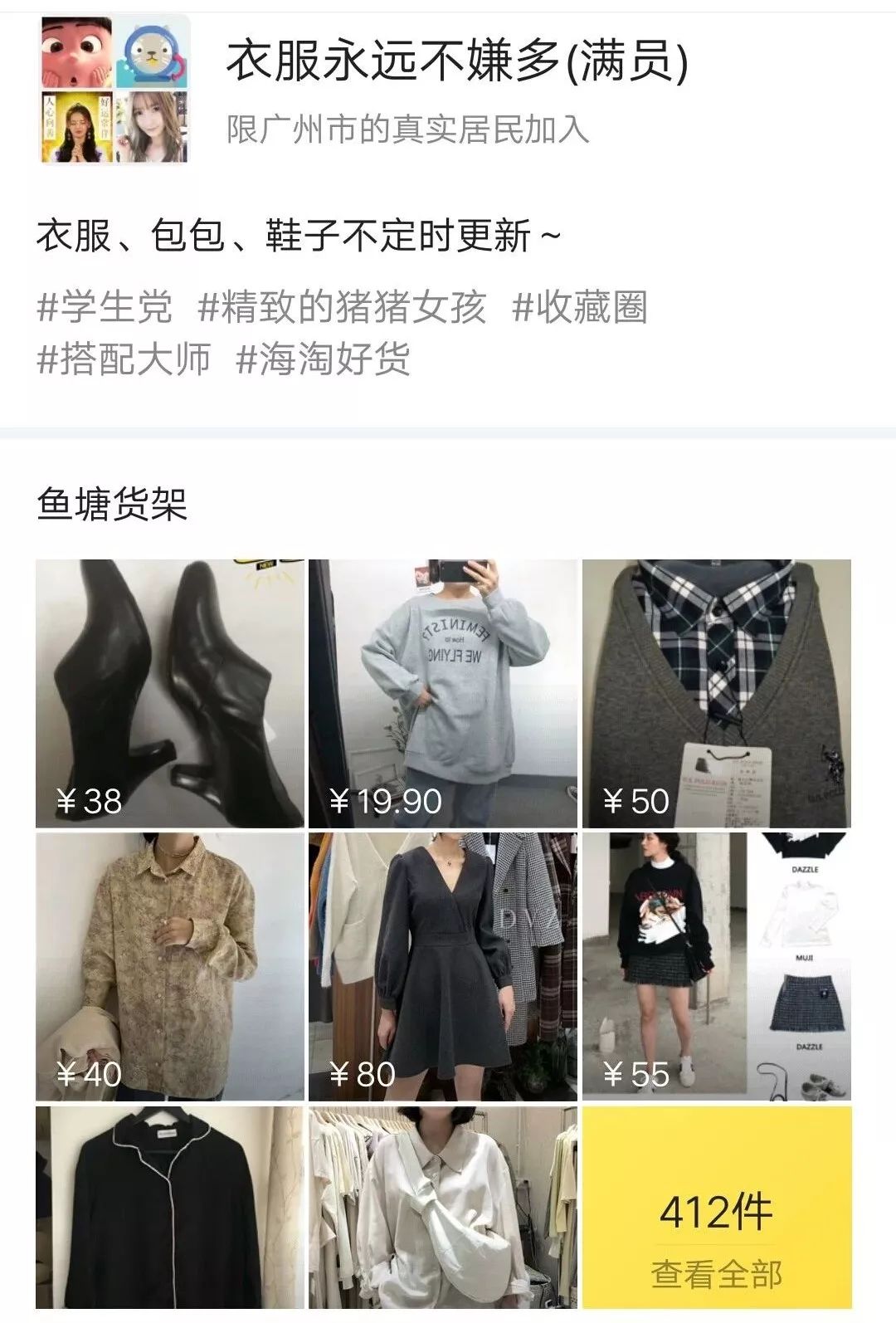The image size is (896, 1323).
Task: Tap the hashtag #搭配大师
Action: (124, 359)
